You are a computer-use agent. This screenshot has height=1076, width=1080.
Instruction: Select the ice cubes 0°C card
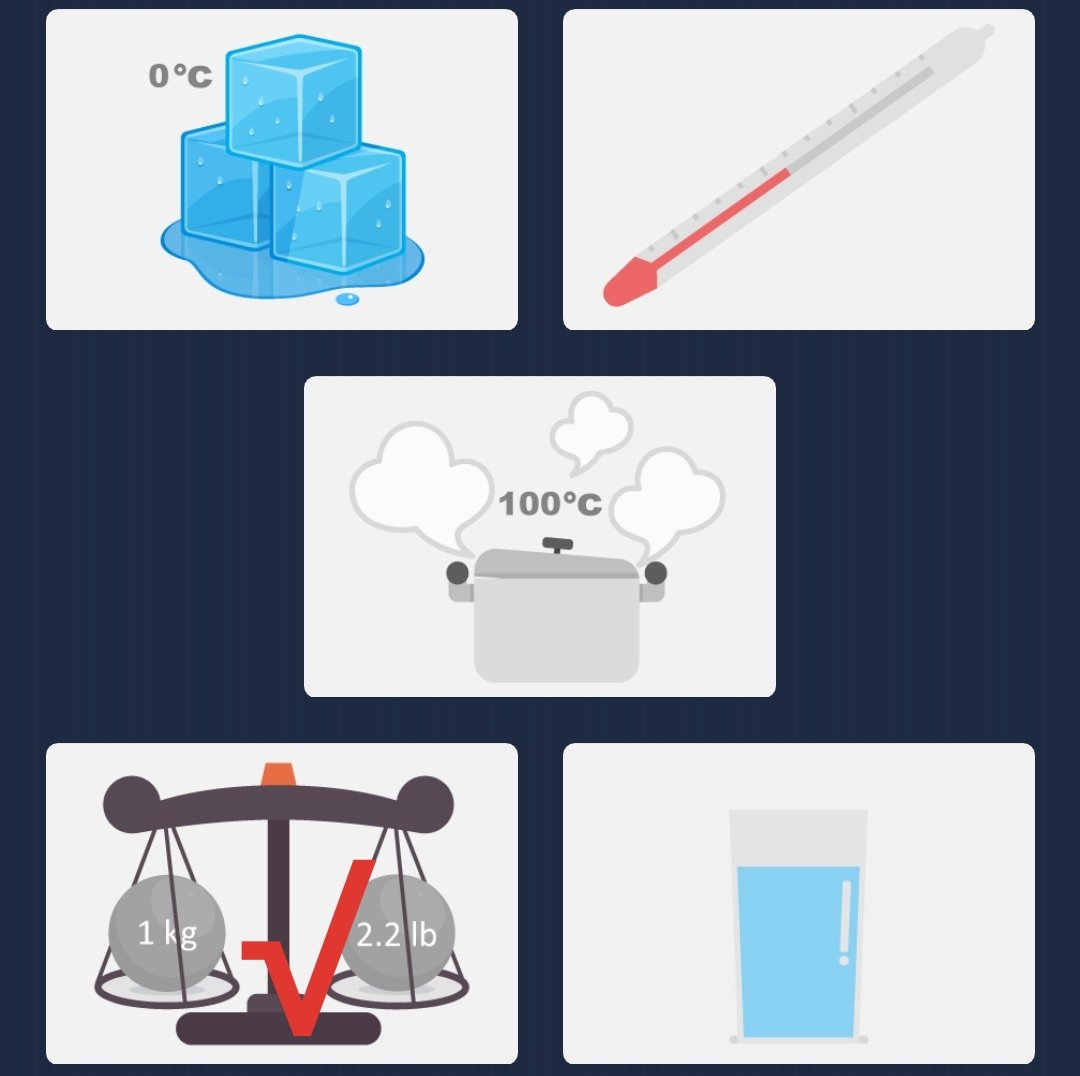282,170
